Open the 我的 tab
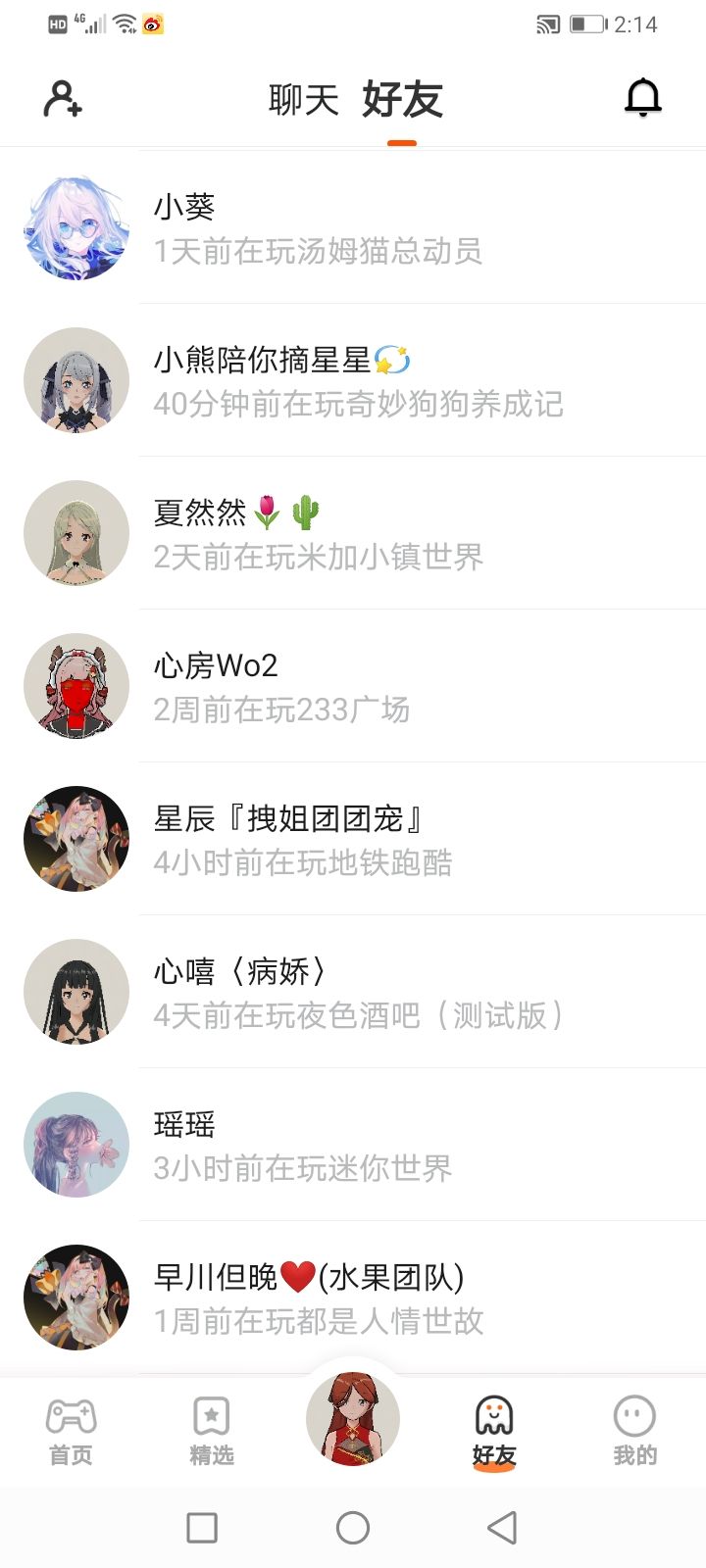The height and width of the screenshot is (1568, 706). (x=634, y=1431)
